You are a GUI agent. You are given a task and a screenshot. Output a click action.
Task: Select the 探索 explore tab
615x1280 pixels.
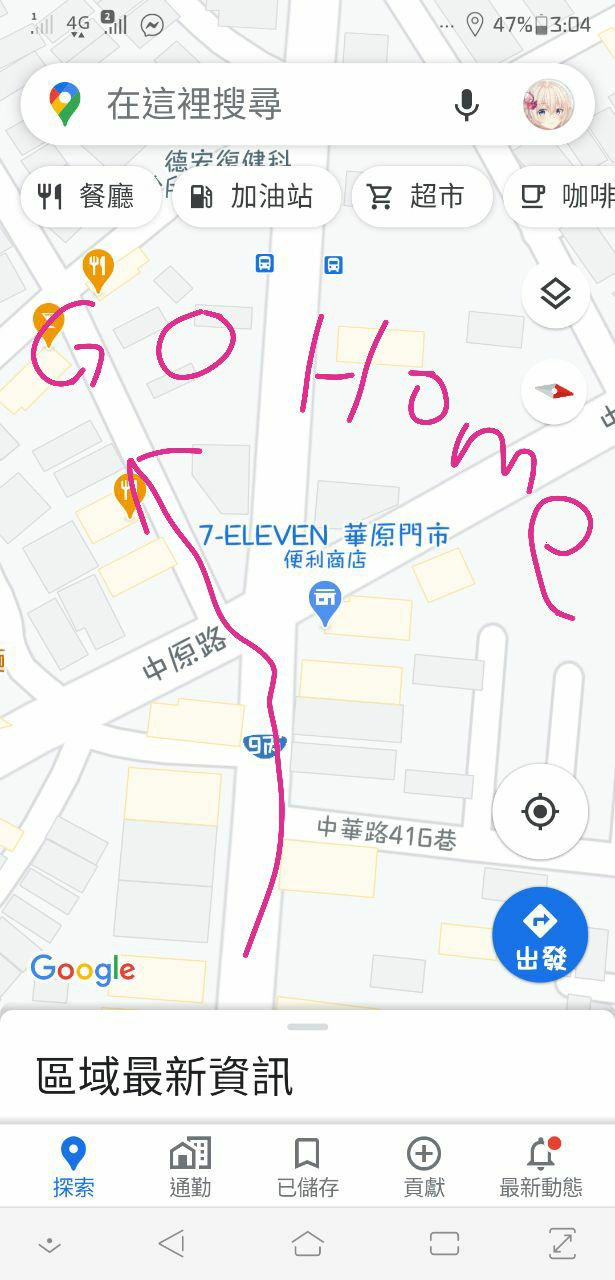pos(73,1167)
